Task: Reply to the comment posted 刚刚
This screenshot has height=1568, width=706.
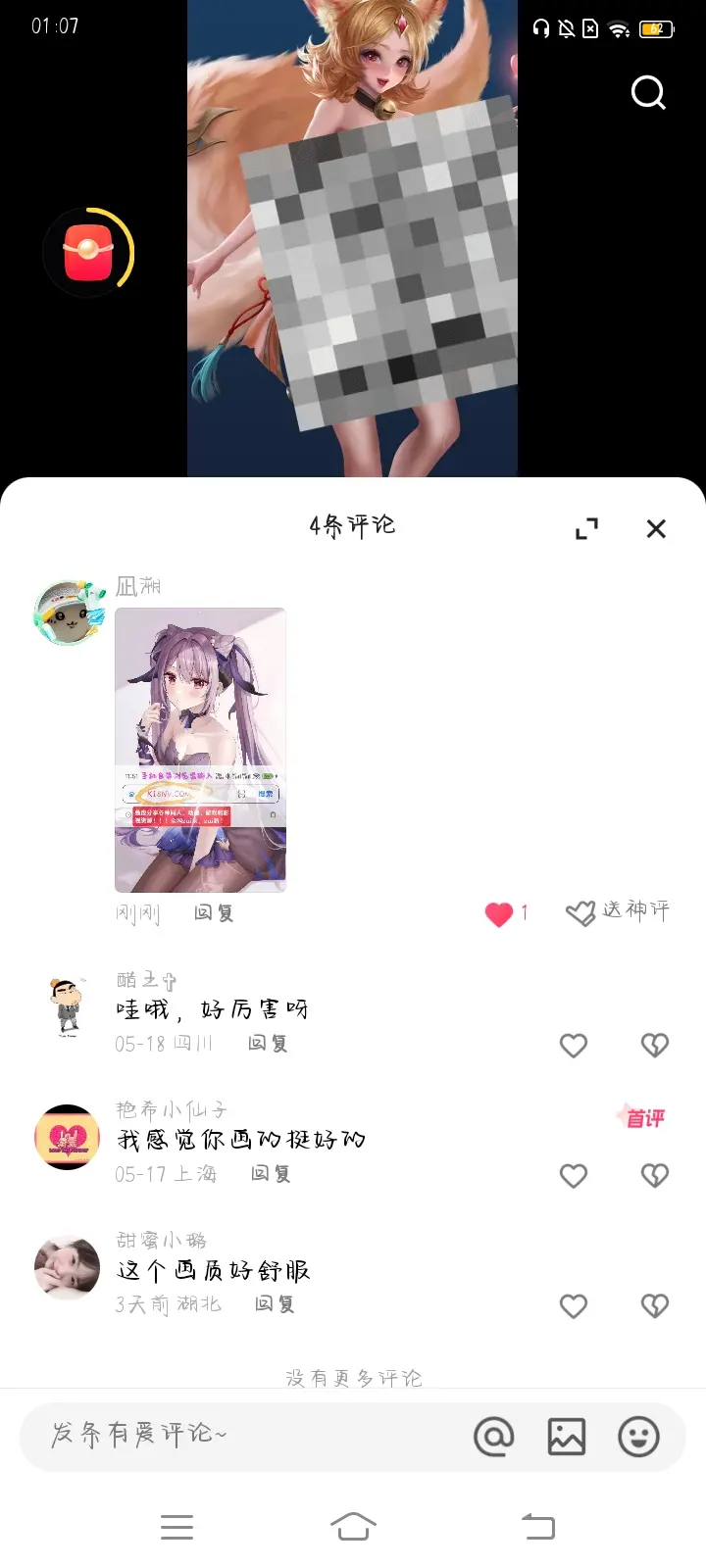Action: [x=214, y=913]
